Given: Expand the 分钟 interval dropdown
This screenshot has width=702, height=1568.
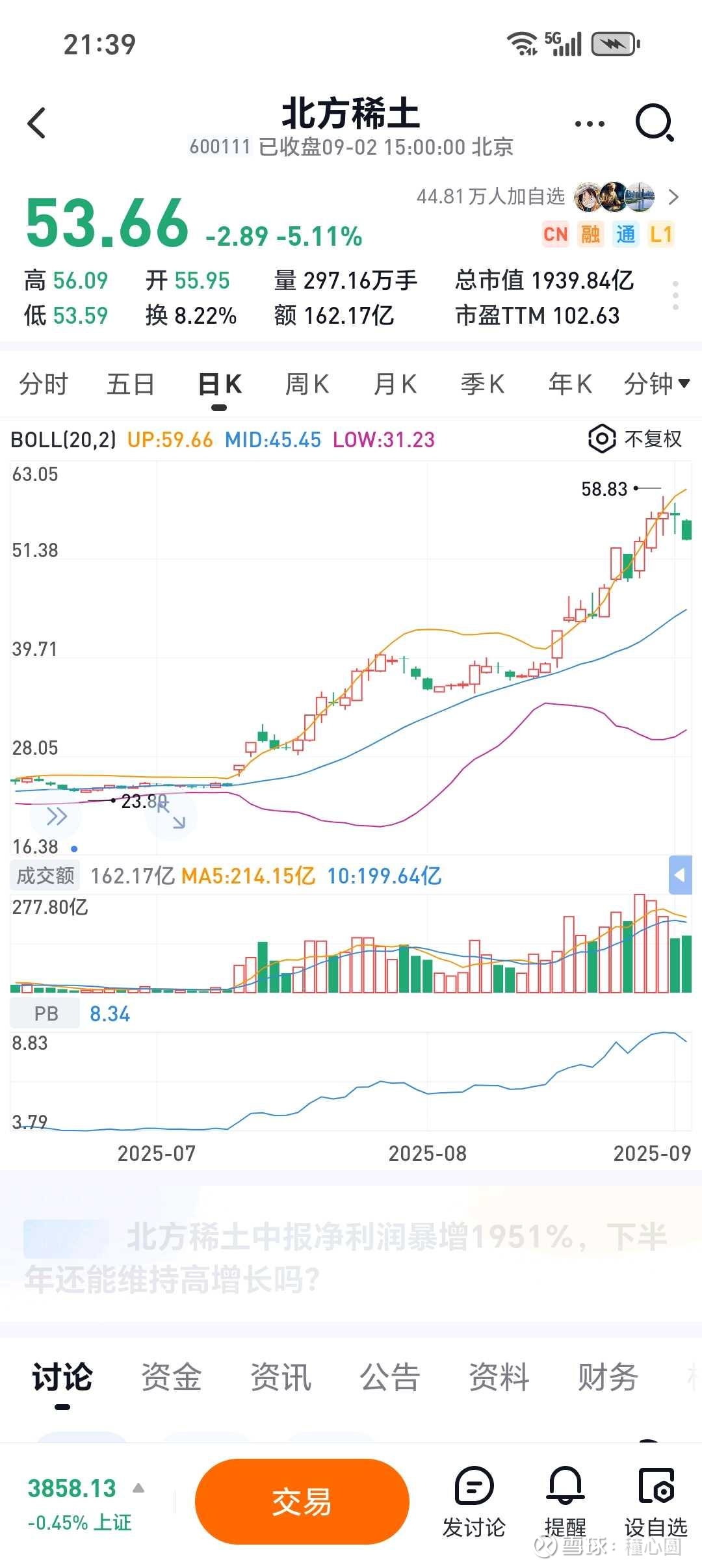Looking at the screenshot, I should [656, 384].
